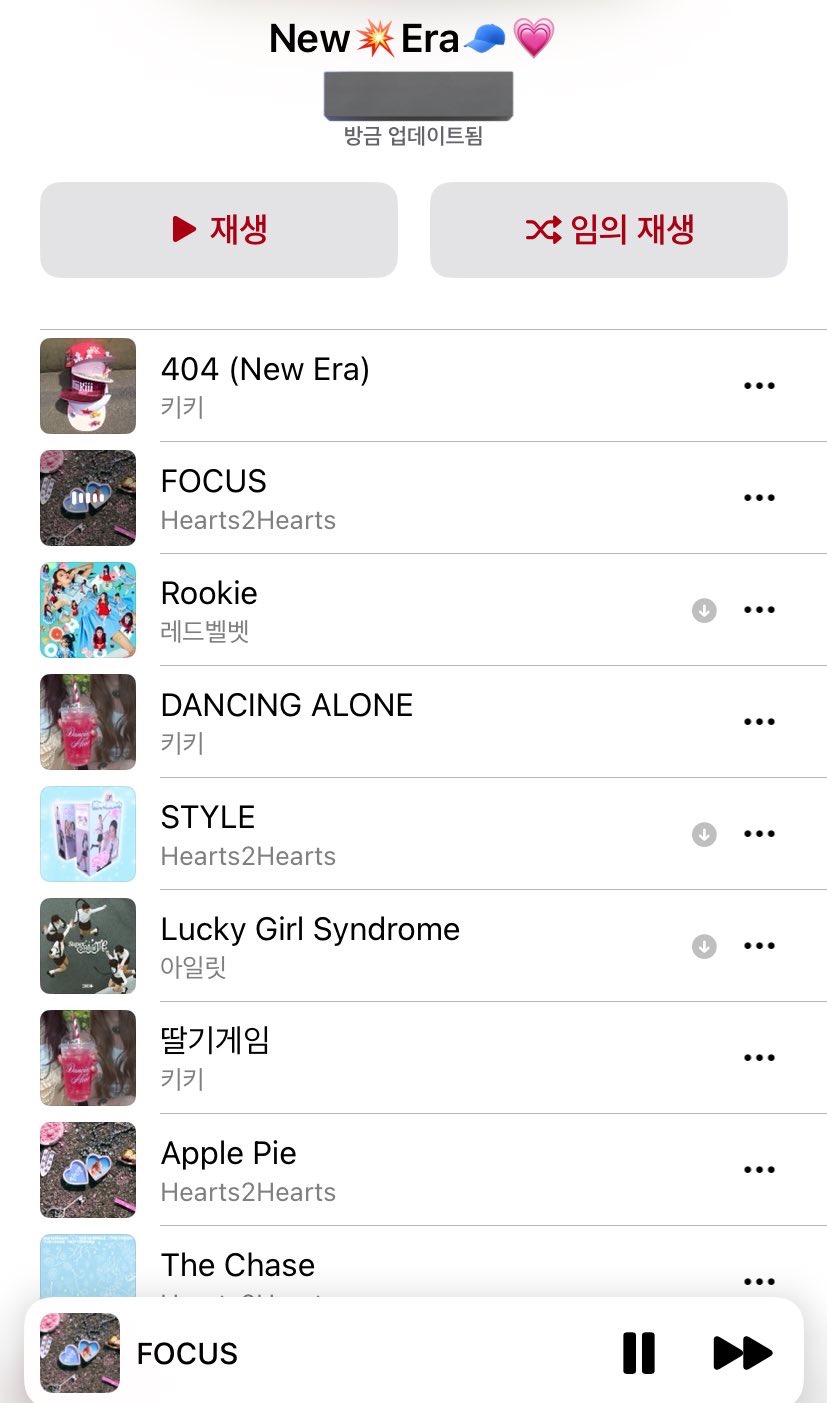
Task: Shuffle the playlist with 임의 재생
Action: click(x=608, y=230)
